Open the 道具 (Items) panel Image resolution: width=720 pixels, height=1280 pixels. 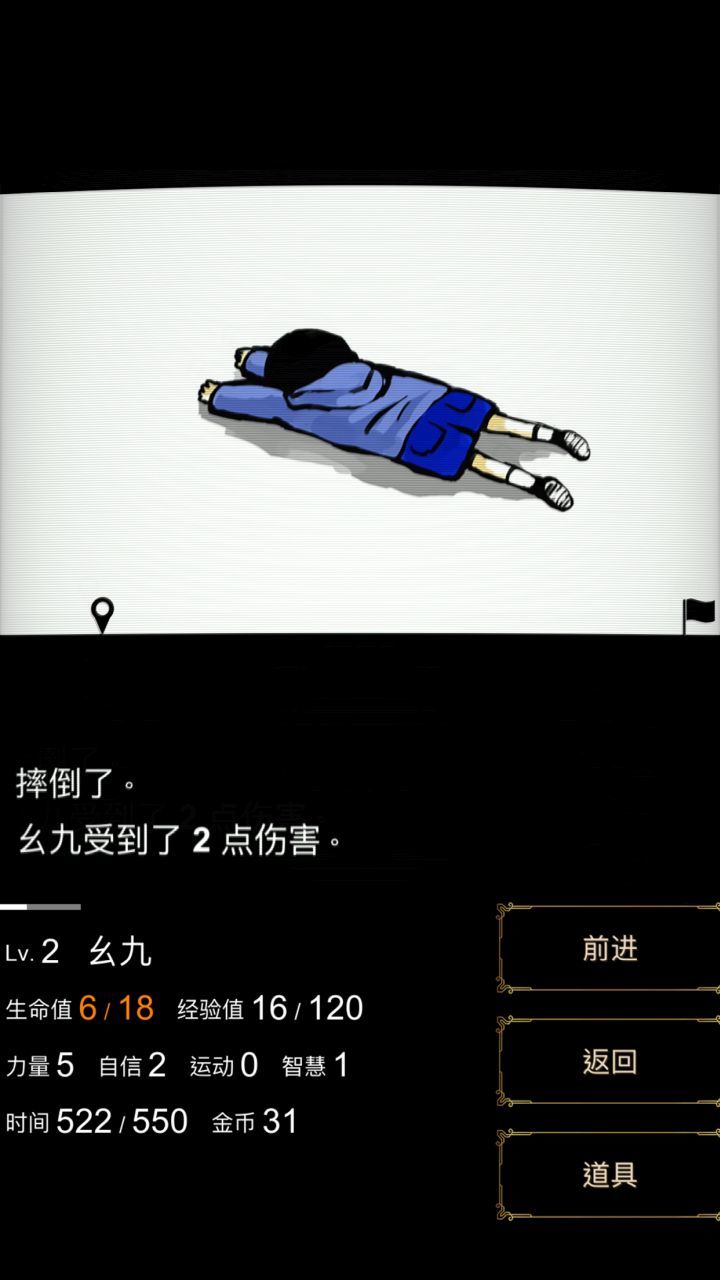pos(608,1175)
